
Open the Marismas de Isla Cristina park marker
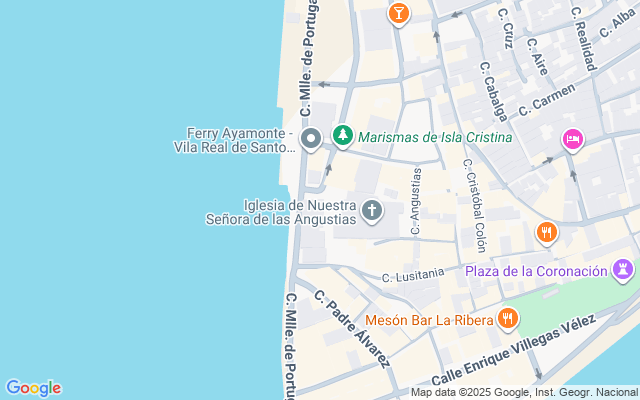click(x=343, y=135)
